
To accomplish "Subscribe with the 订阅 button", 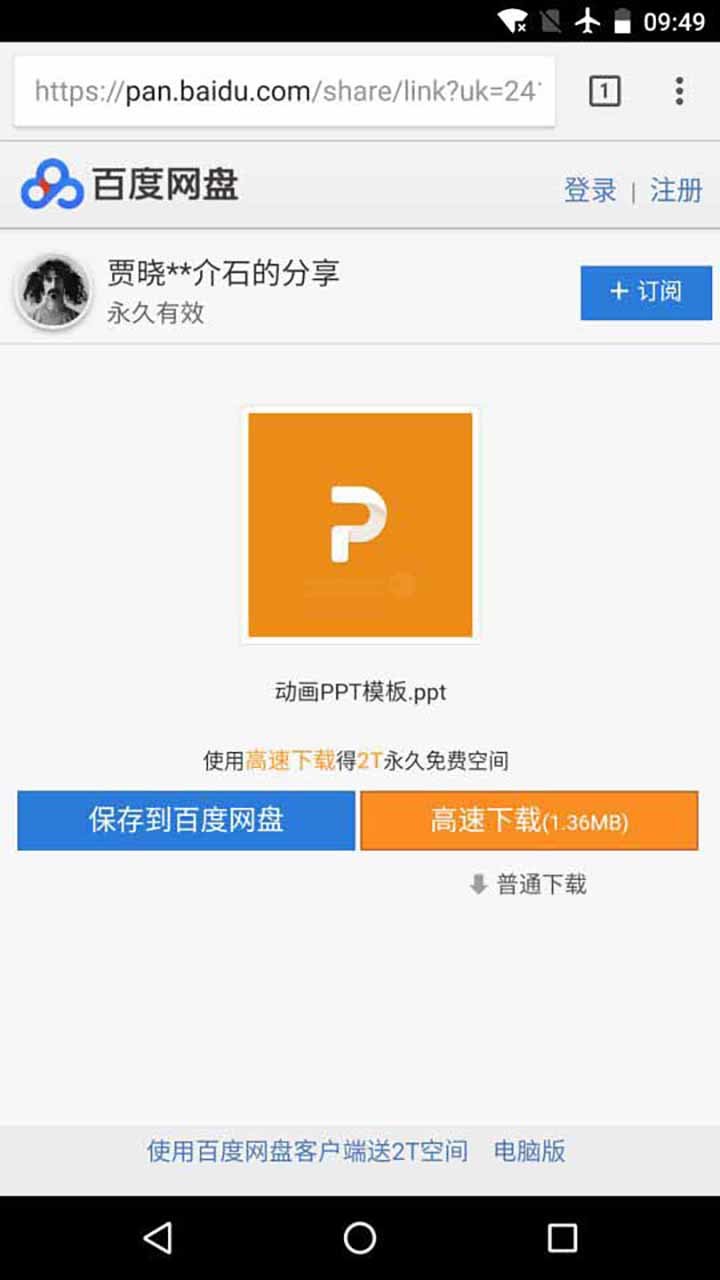I will [x=646, y=292].
